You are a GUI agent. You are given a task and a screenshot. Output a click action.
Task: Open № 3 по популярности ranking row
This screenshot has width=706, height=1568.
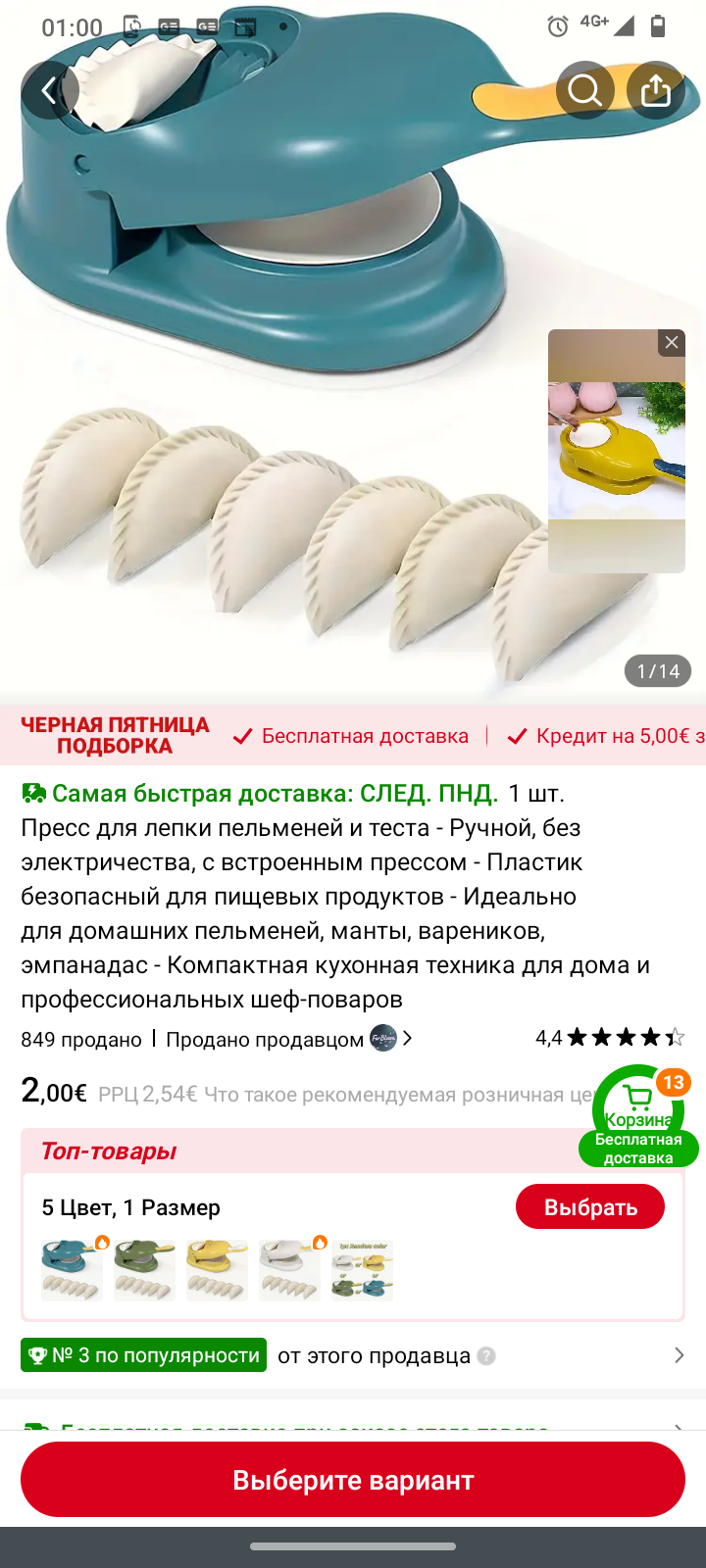353,1355
